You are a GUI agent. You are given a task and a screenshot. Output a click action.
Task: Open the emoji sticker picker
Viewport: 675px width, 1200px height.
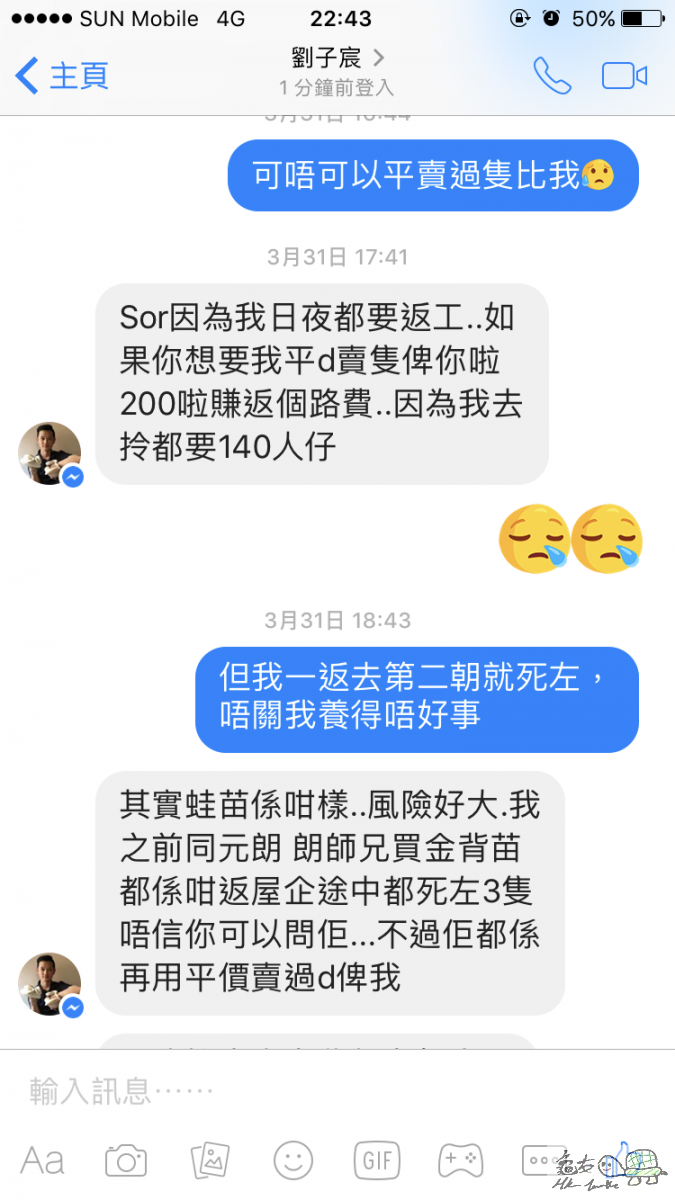coord(293,1160)
